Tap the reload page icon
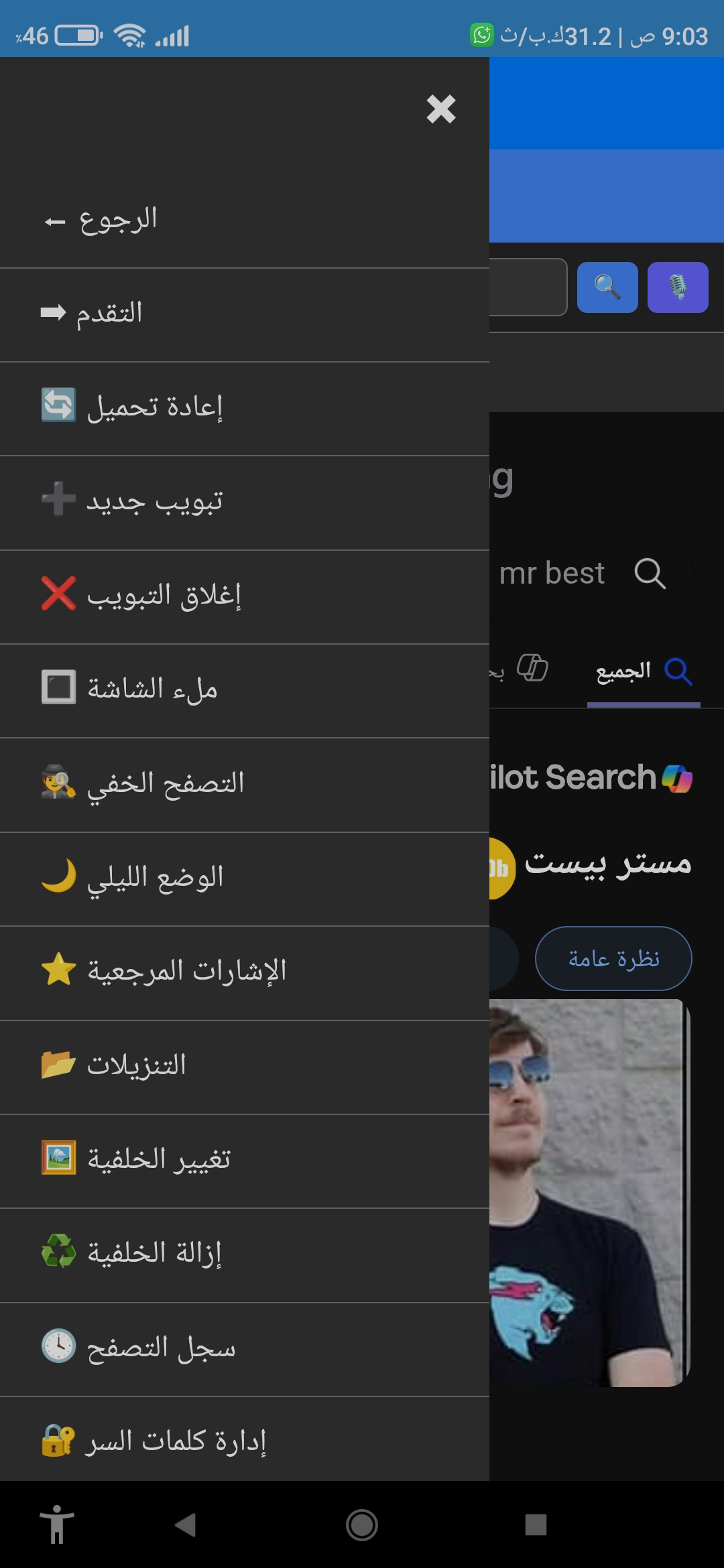The width and height of the screenshot is (724, 1568). click(x=59, y=406)
